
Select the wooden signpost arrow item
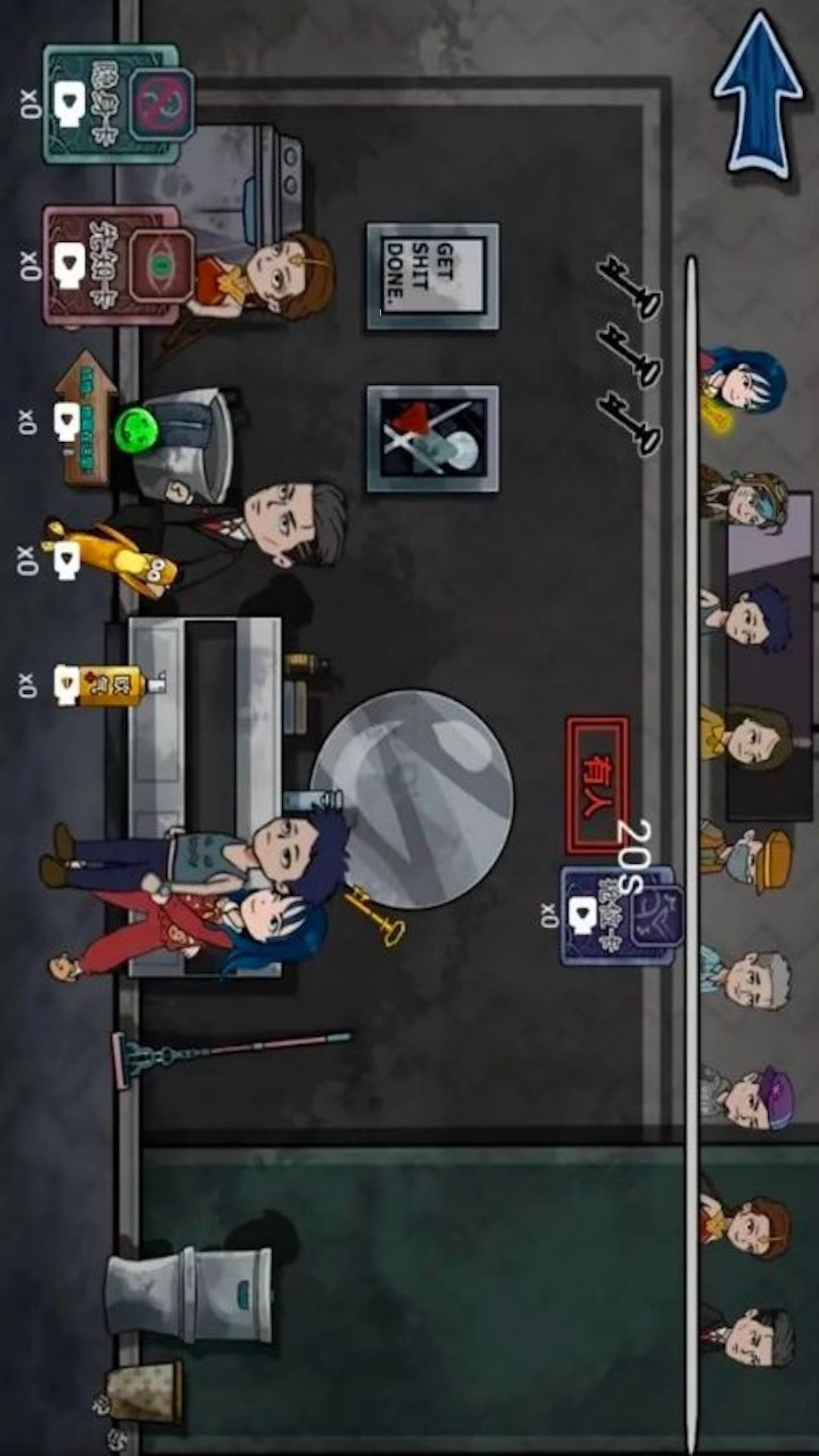85,419
